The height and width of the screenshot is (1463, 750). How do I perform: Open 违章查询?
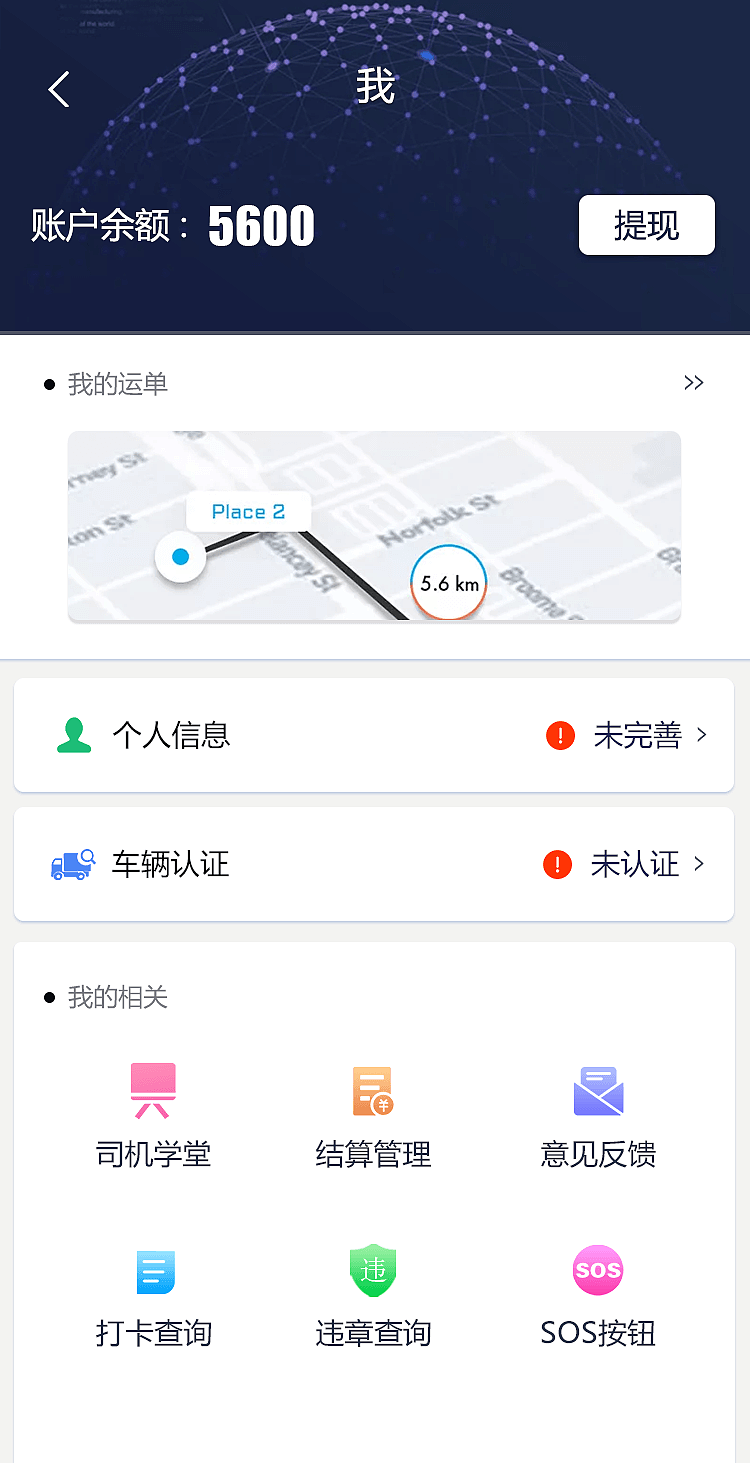373,1296
